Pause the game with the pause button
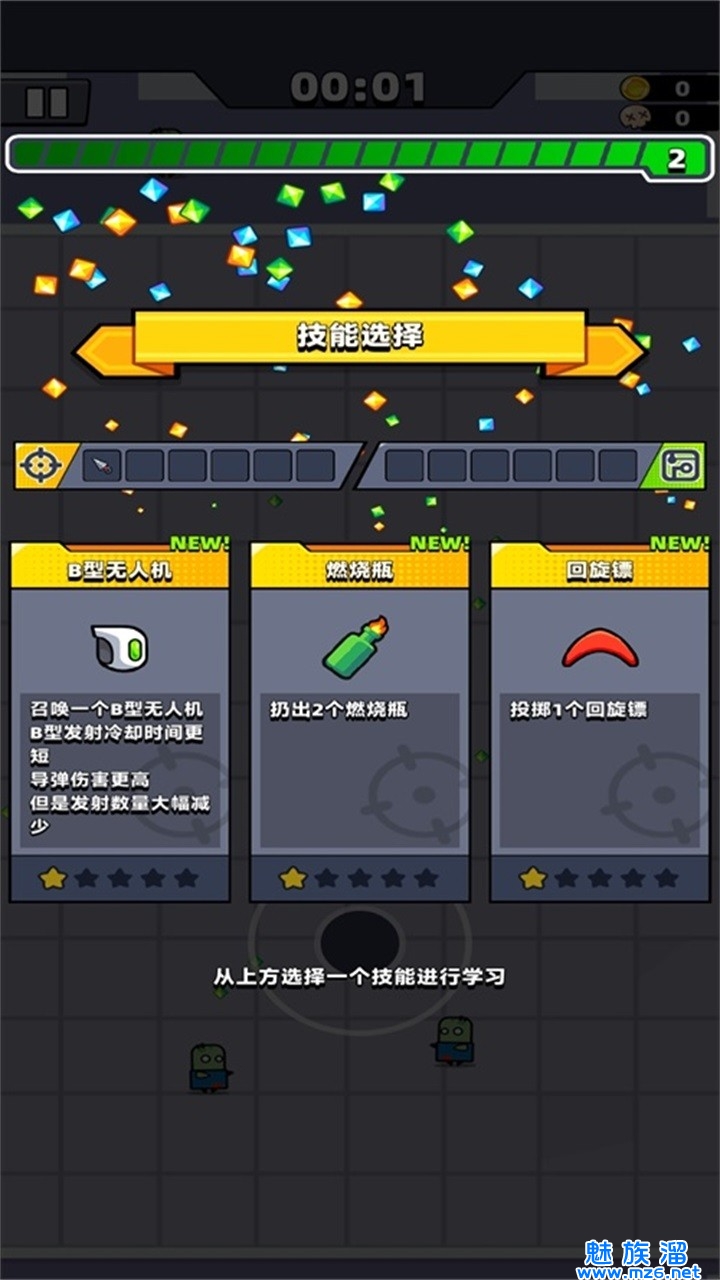The width and height of the screenshot is (720, 1280). pyautogui.click(x=46, y=101)
